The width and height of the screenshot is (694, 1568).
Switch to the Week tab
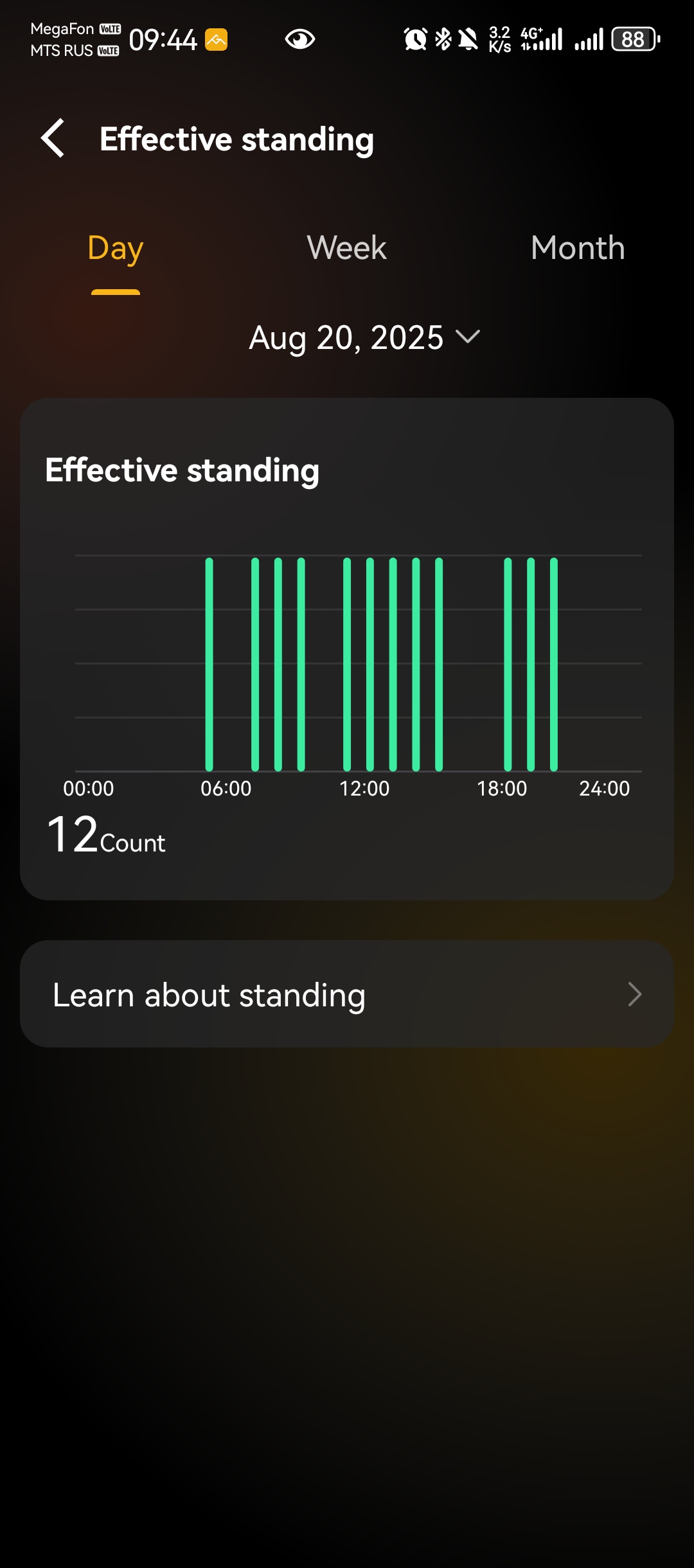point(346,248)
